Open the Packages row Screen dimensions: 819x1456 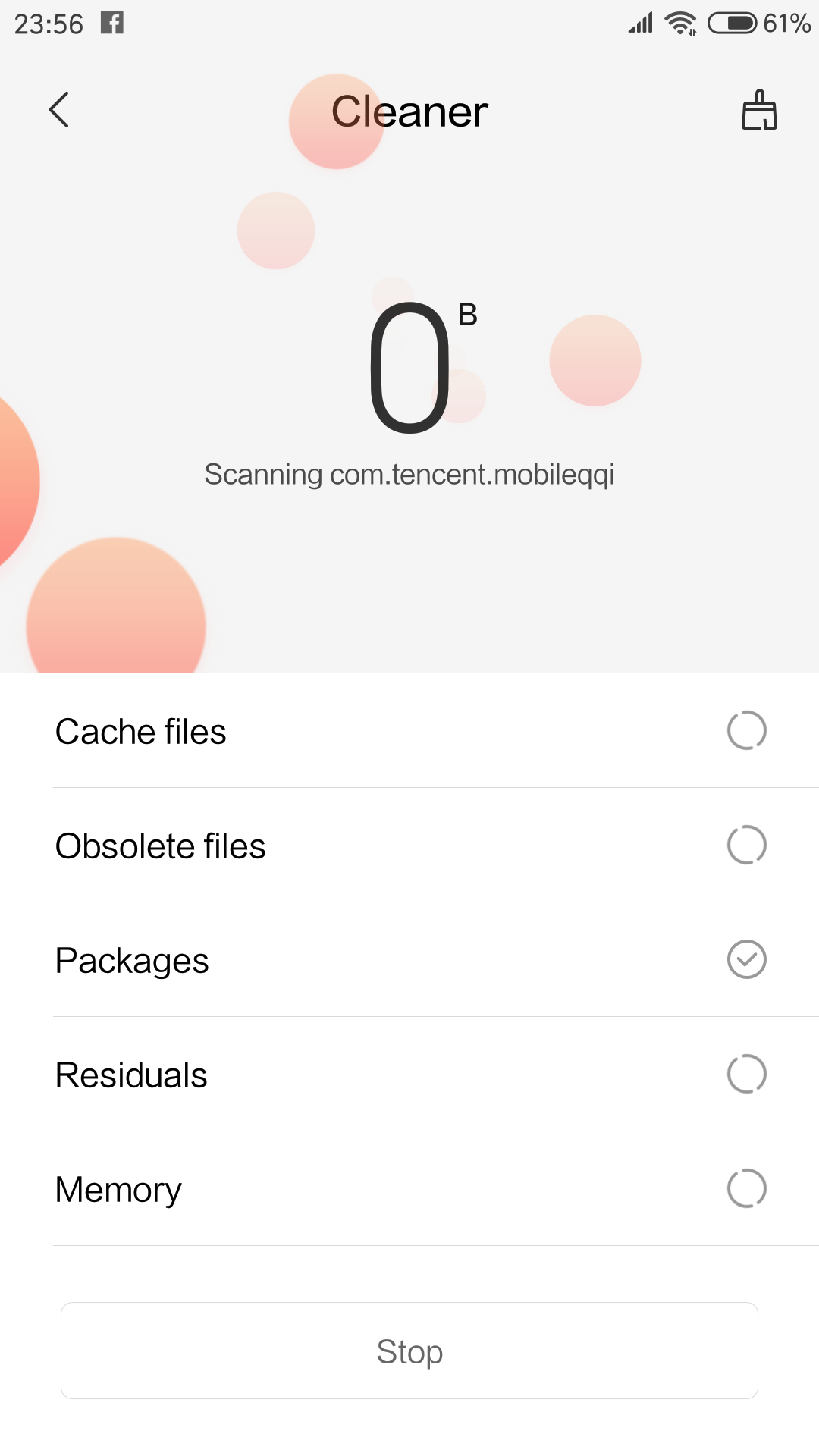click(x=409, y=960)
